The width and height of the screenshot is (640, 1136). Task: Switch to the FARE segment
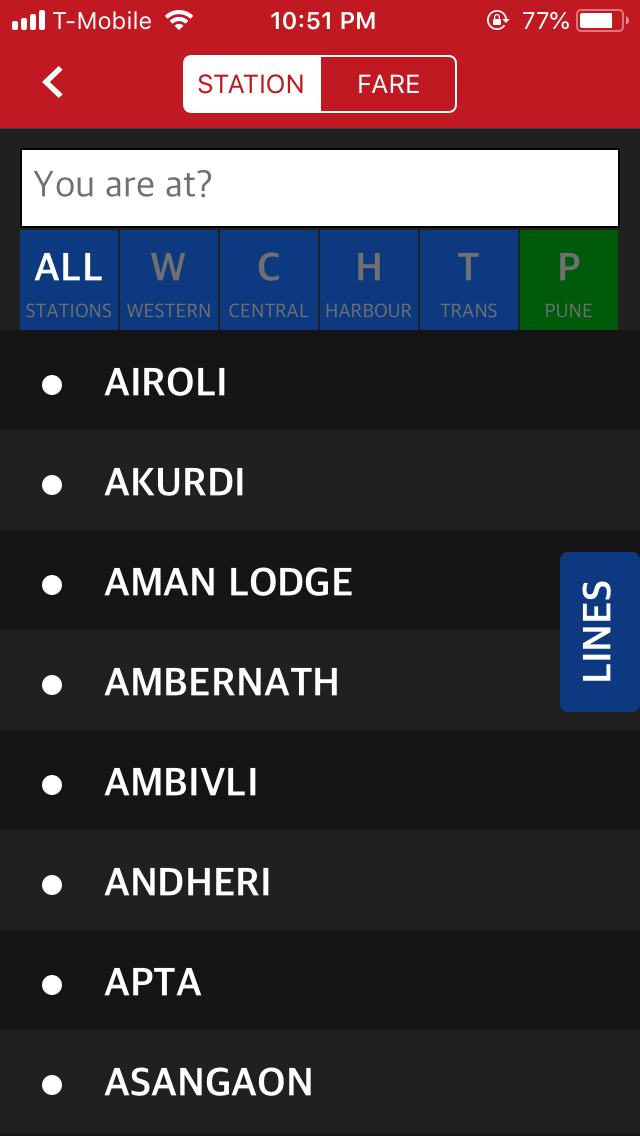point(388,84)
